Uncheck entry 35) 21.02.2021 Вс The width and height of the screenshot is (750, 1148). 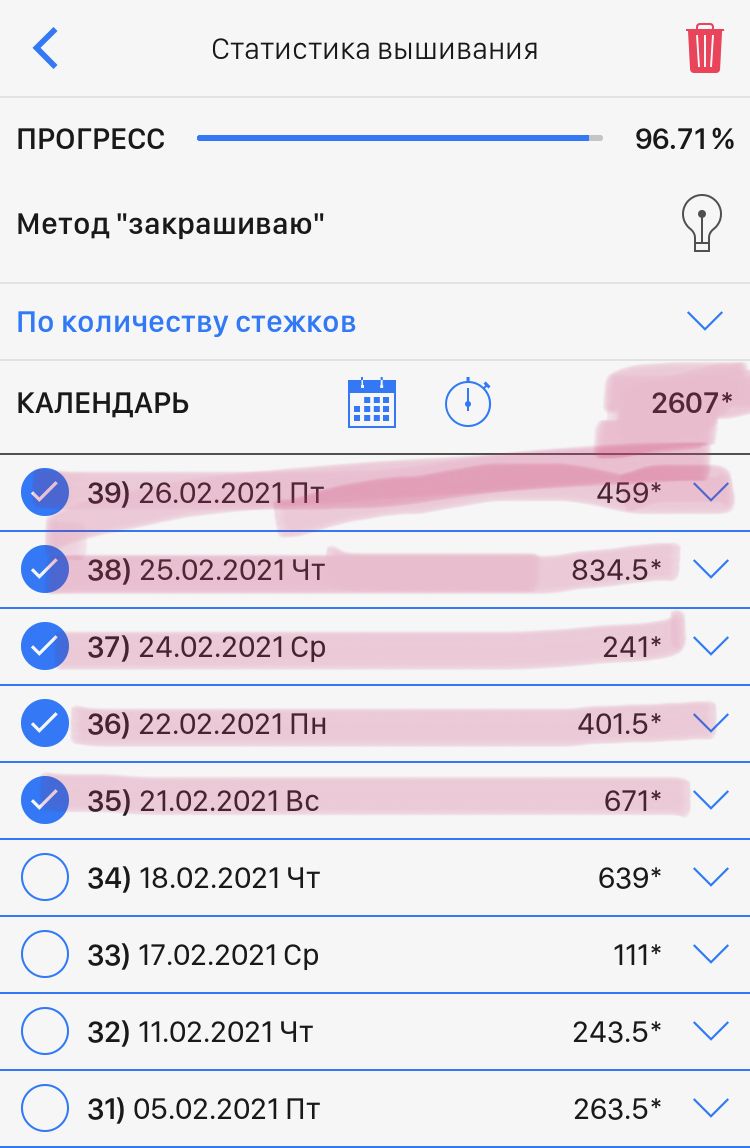click(x=45, y=800)
